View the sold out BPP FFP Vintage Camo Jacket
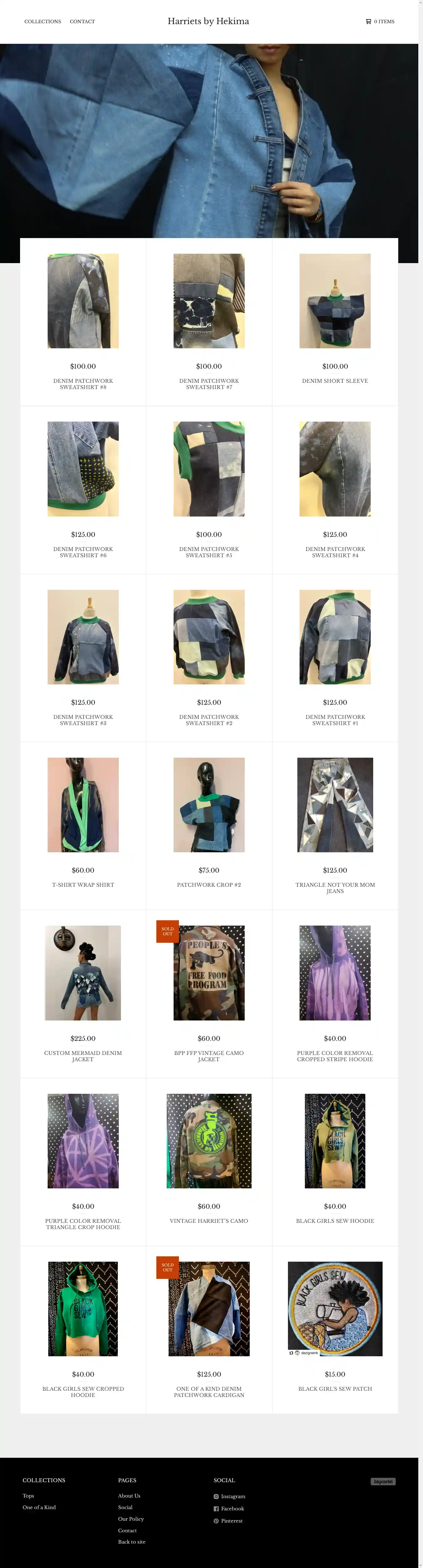The image size is (423, 1568). [x=209, y=973]
